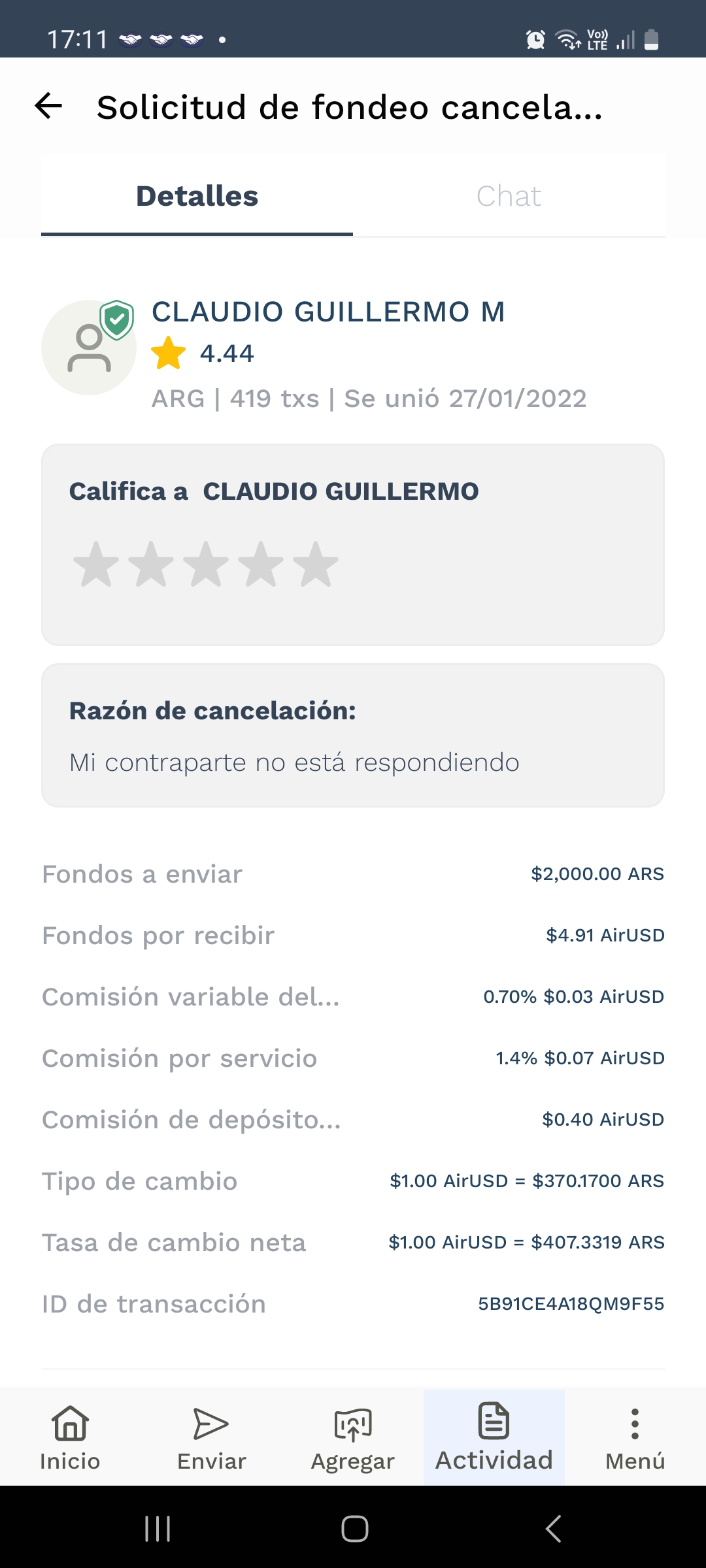This screenshot has height=1568, width=706.
Task: Give Claudio Guillermo three stars
Action: (x=206, y=564)
